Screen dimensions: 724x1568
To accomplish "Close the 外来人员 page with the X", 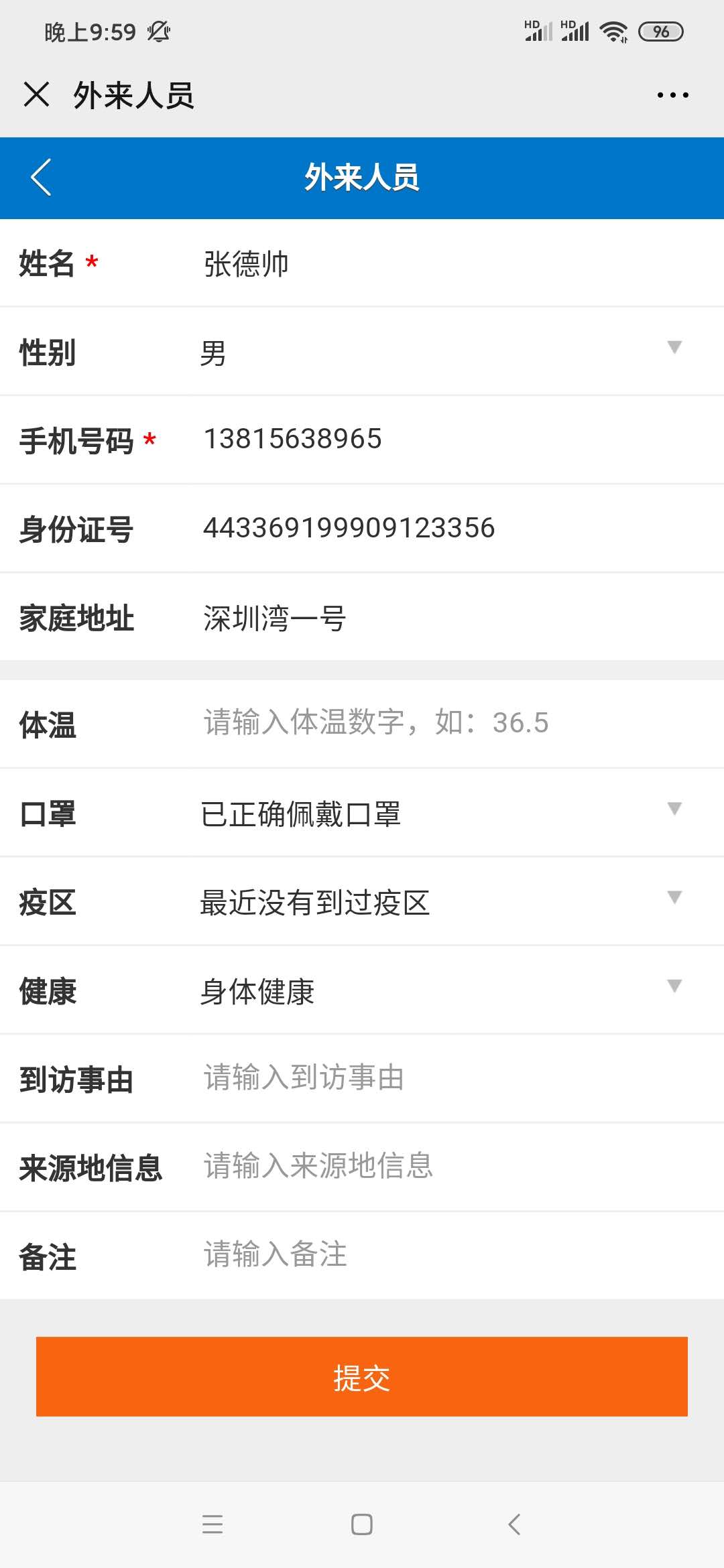I will coord(36,94).
